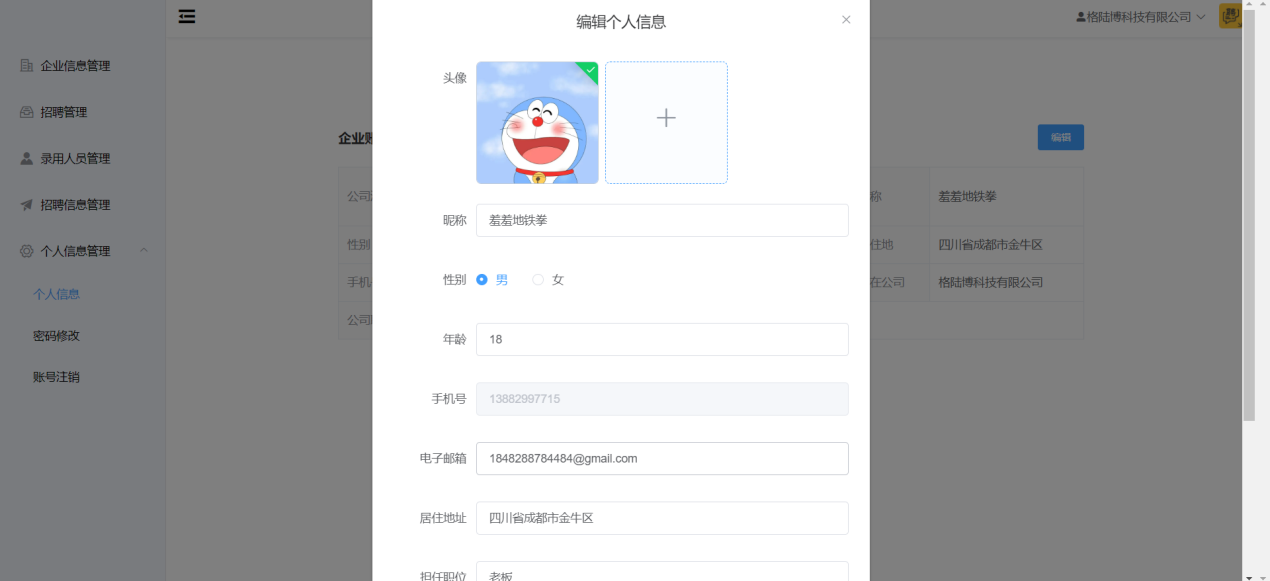This screenshot has height=581, width=1270.
Task: Open 录用人员管理 in the sidebar
Action: 75,158
